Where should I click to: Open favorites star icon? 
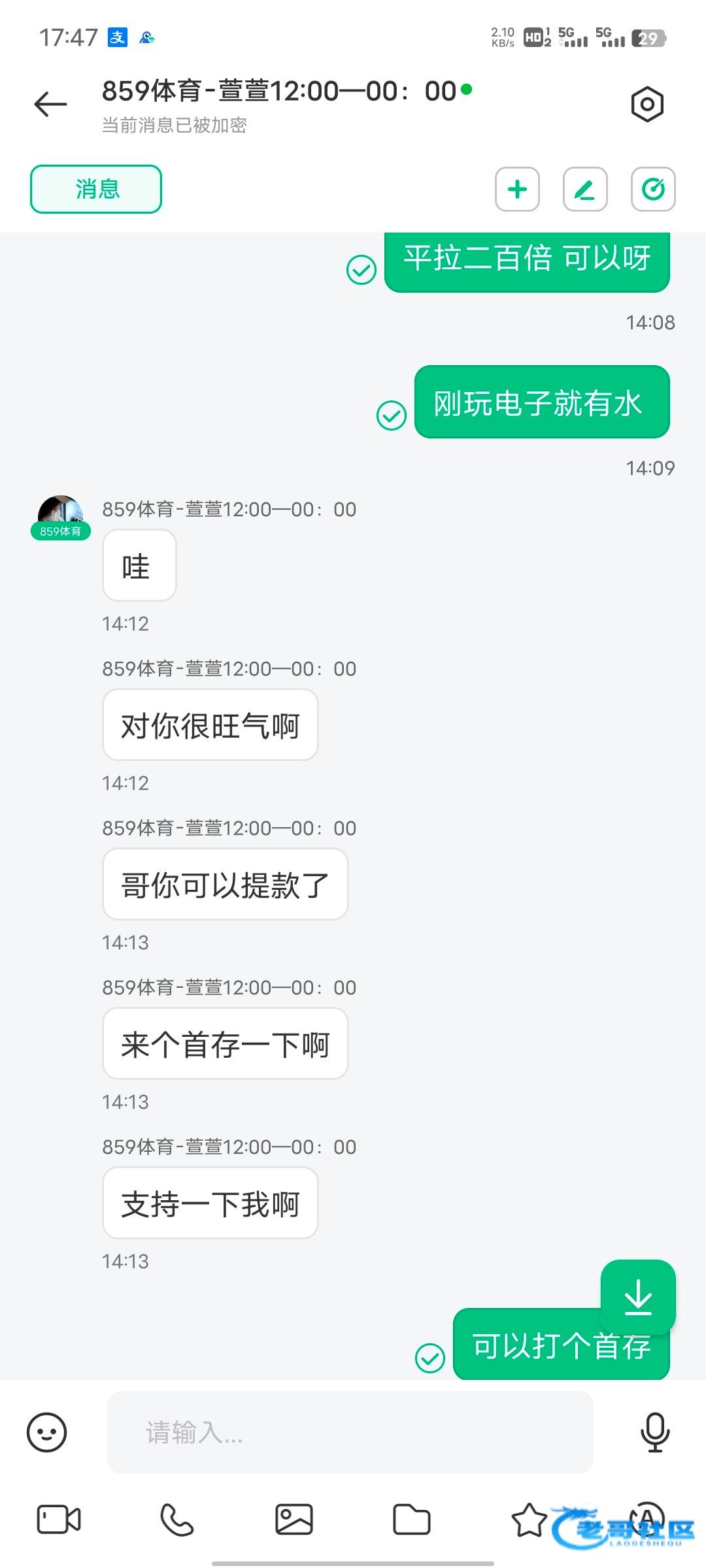529,1520
